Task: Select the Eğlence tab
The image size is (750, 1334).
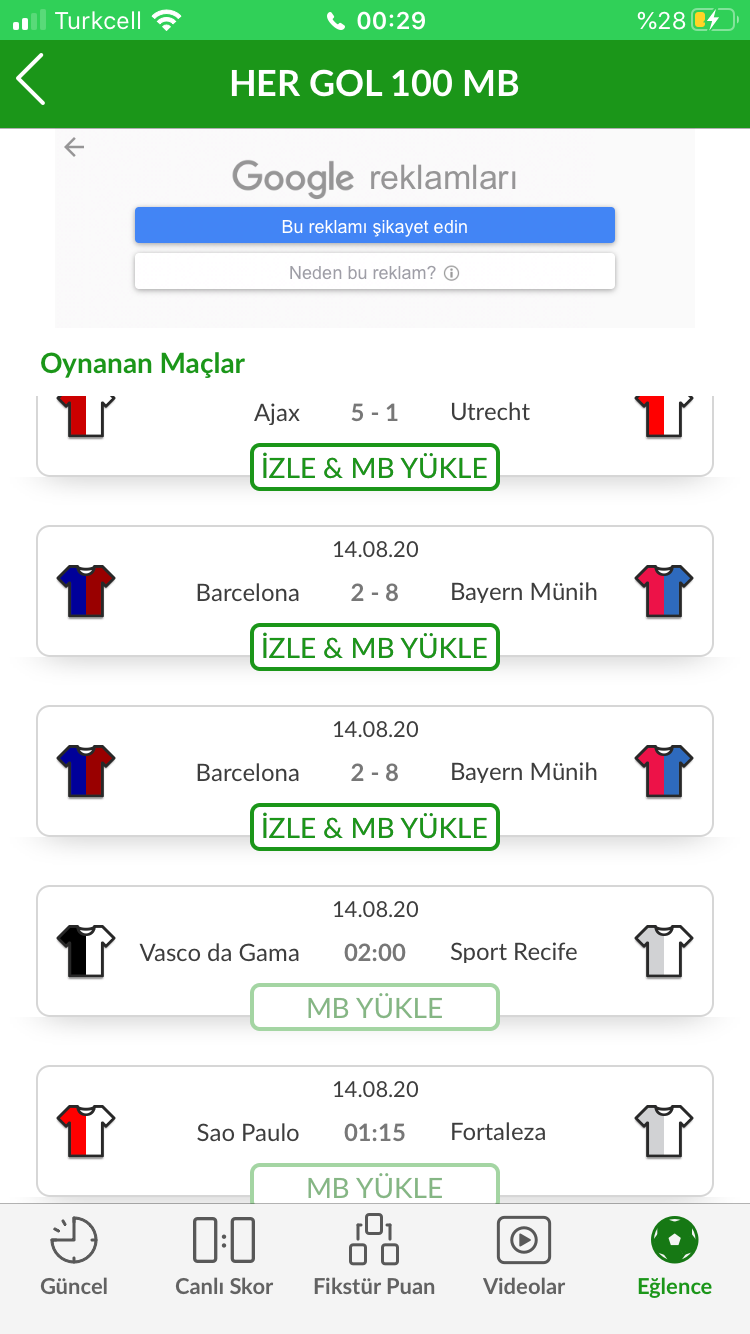Action: (674, 1256)
